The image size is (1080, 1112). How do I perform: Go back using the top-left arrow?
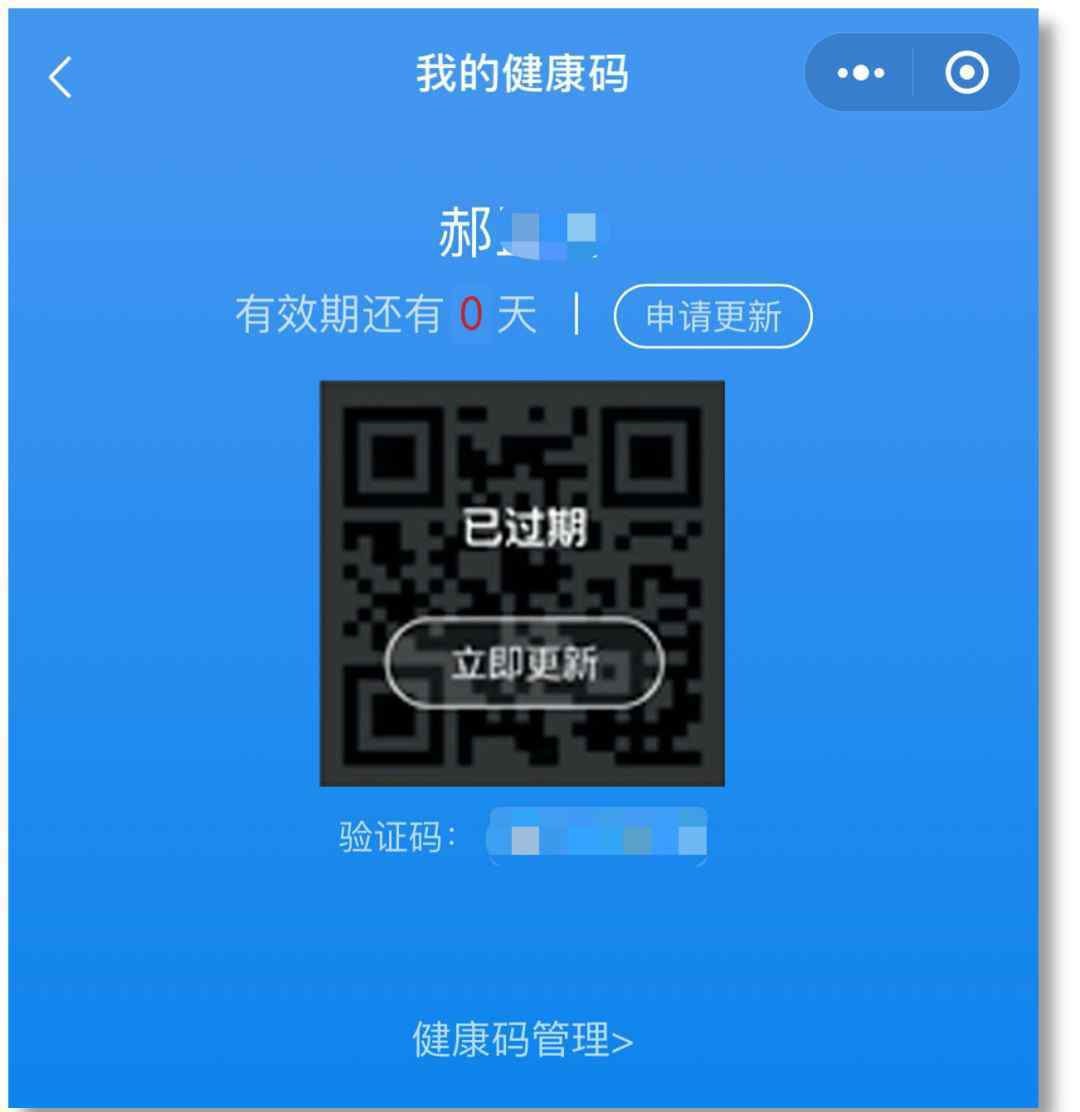(x=61, y=77)
